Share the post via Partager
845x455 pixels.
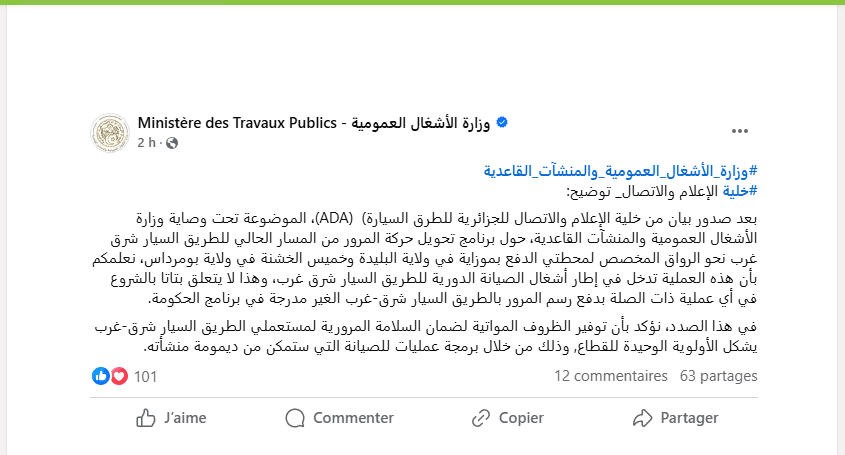pos(676,417)
